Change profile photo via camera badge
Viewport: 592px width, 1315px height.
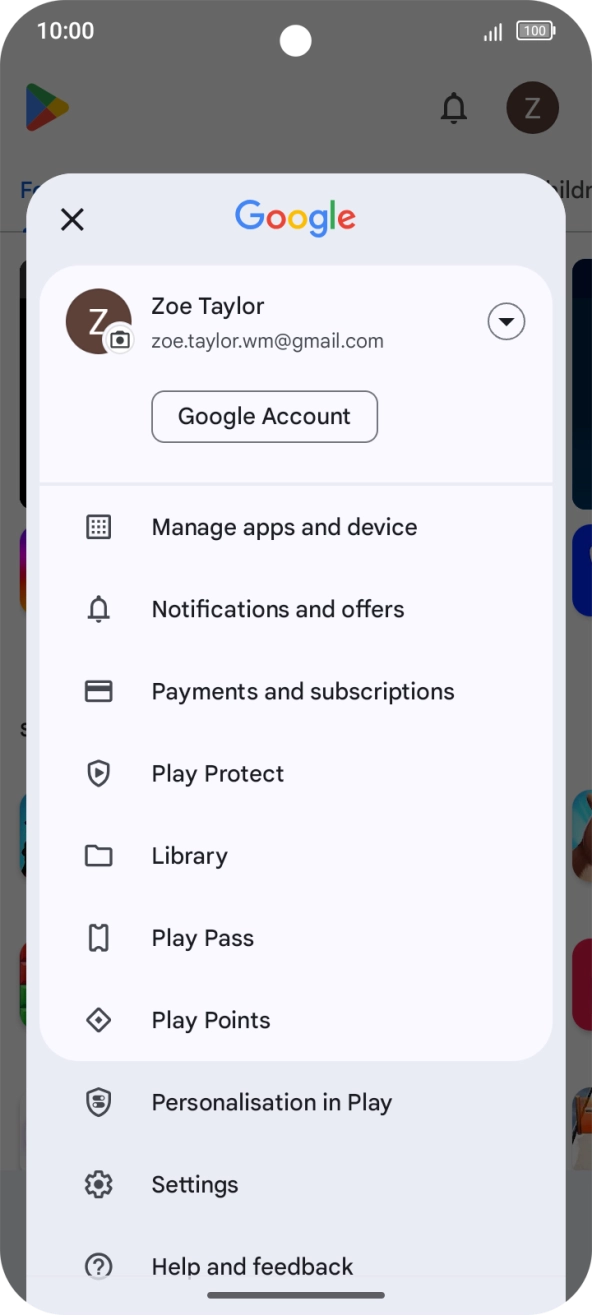(x=120, y=340)
